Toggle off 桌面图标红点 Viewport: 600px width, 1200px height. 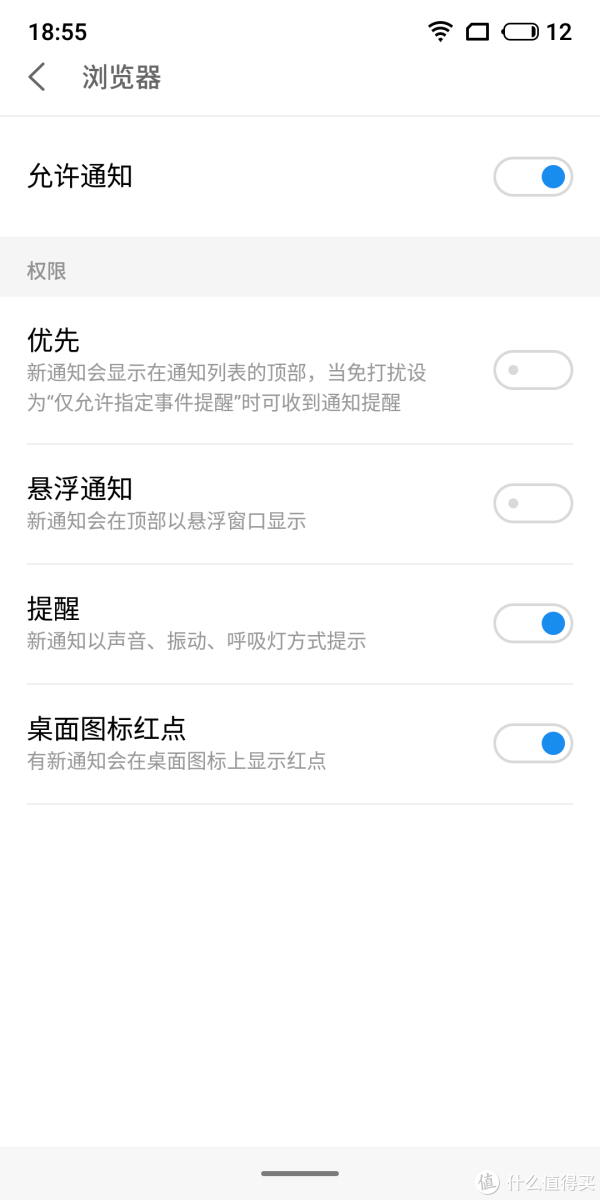[533, 743]
